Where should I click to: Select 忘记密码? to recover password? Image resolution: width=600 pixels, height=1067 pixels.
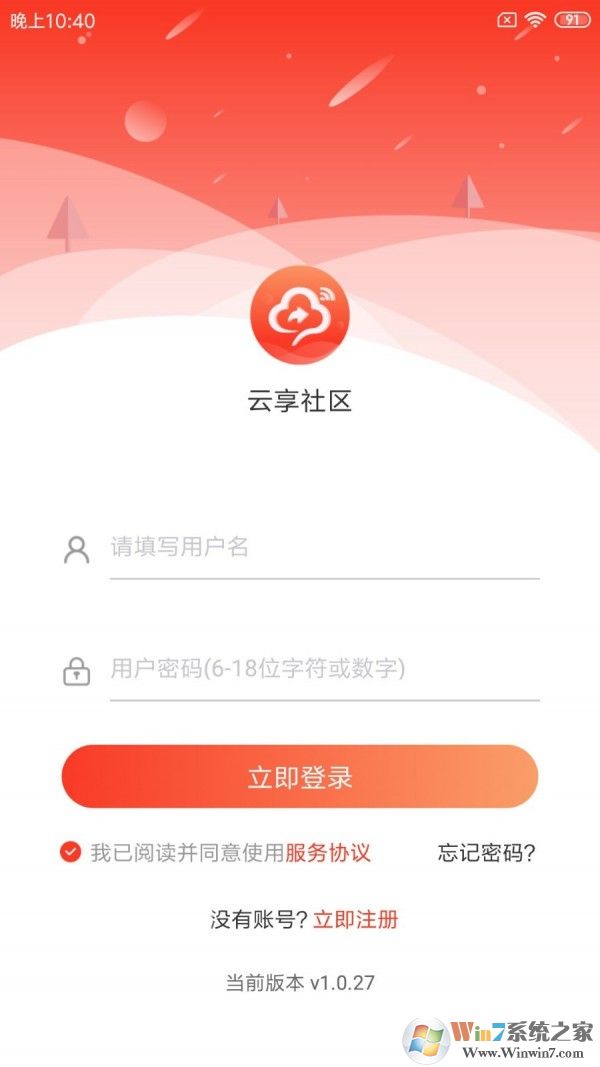coord(487,853)
